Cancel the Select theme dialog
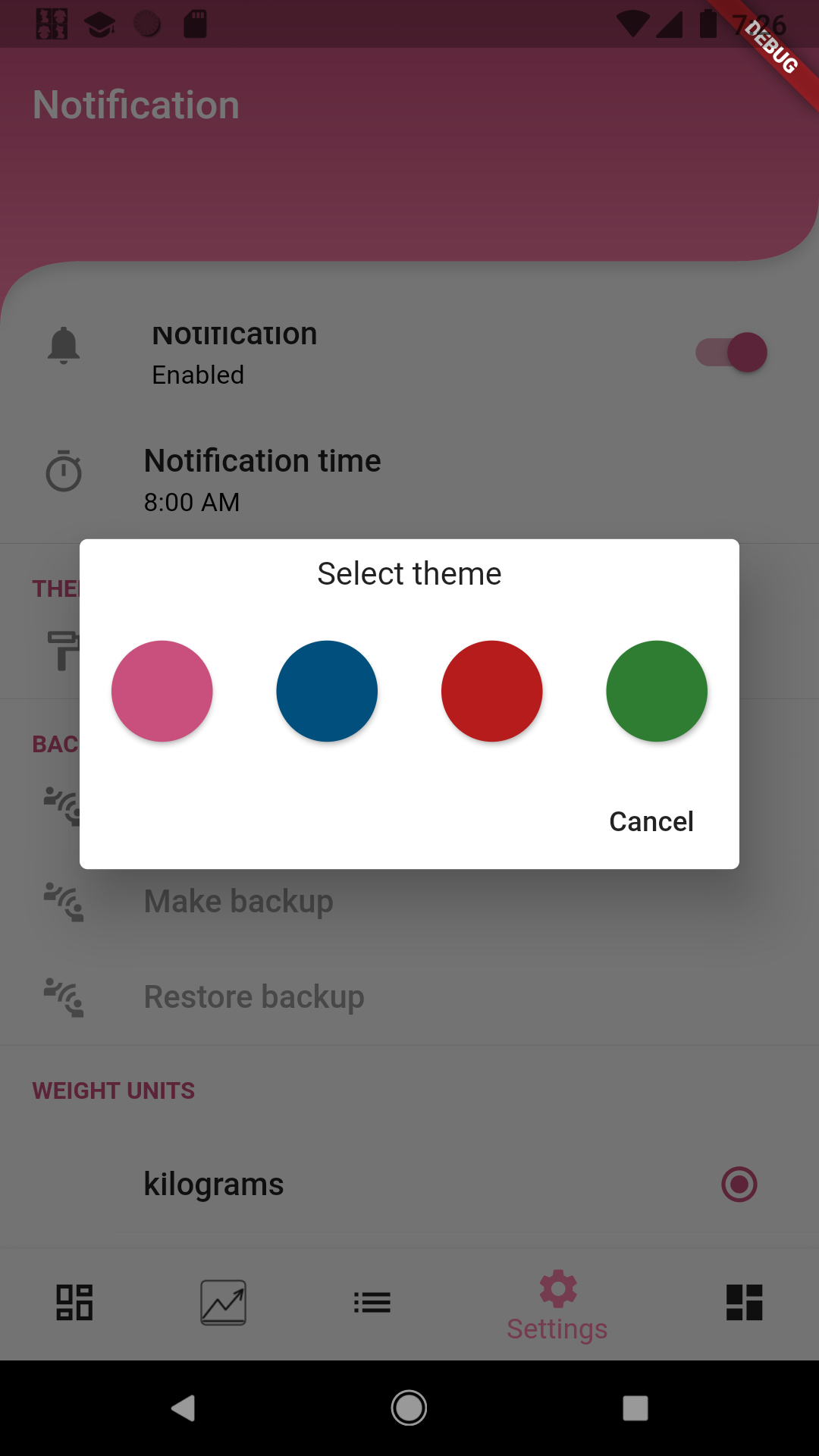819x1456 pixels. pyautogui.click(x=651, y=821)
